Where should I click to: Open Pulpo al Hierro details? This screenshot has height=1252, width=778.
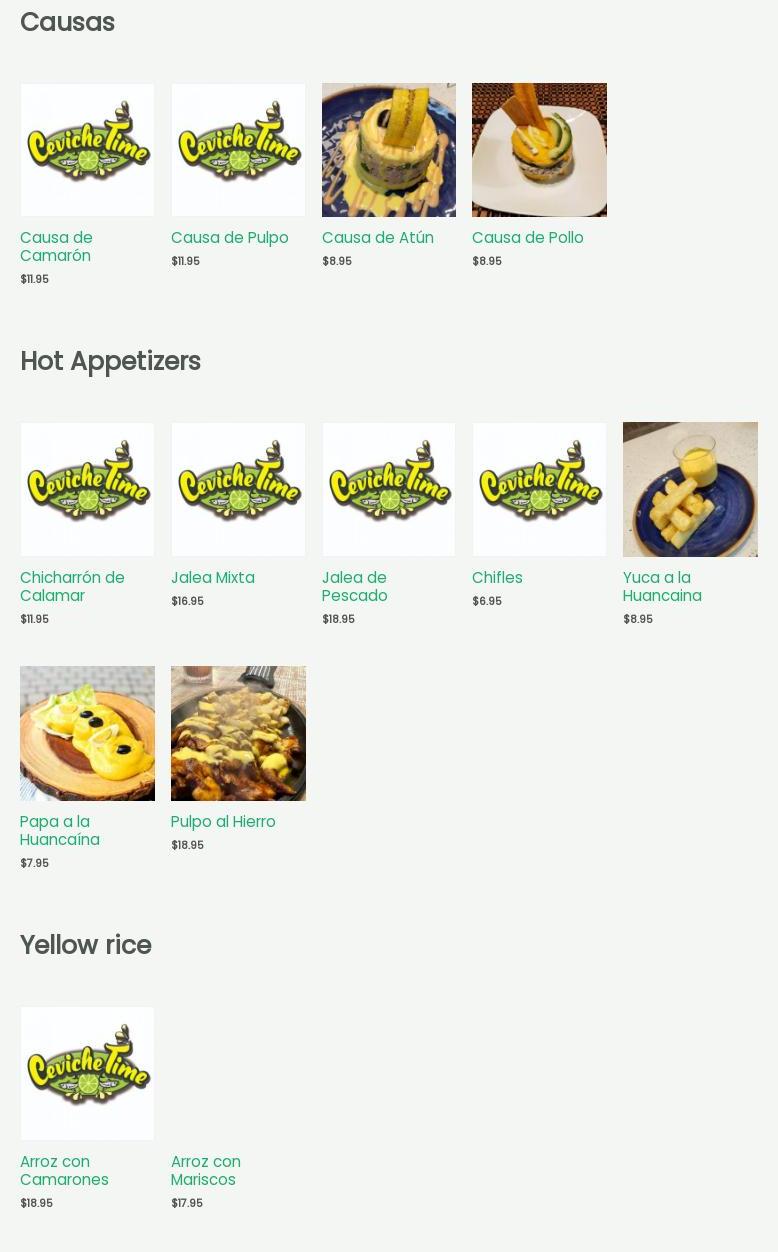[x=222, y=822]
